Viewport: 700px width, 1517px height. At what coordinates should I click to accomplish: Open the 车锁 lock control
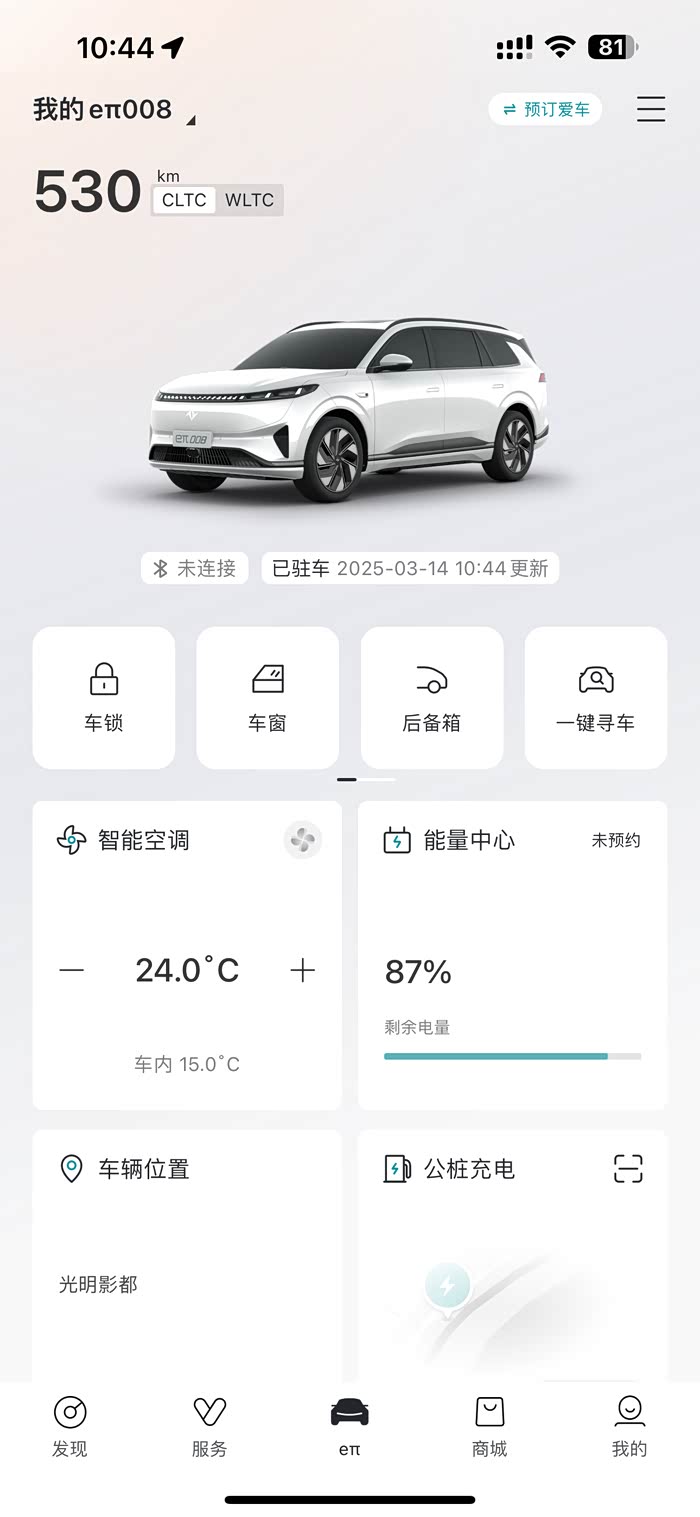[104, 698]
